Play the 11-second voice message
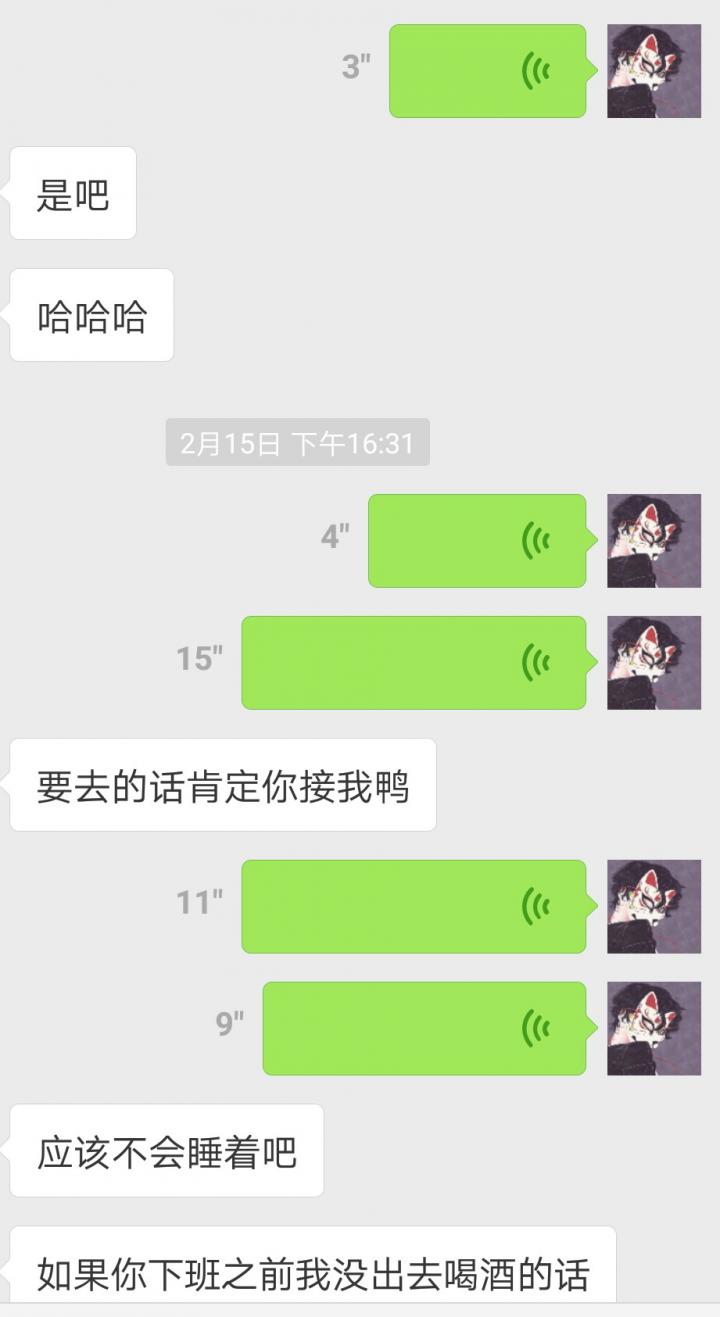 click(x=413, y=906)
